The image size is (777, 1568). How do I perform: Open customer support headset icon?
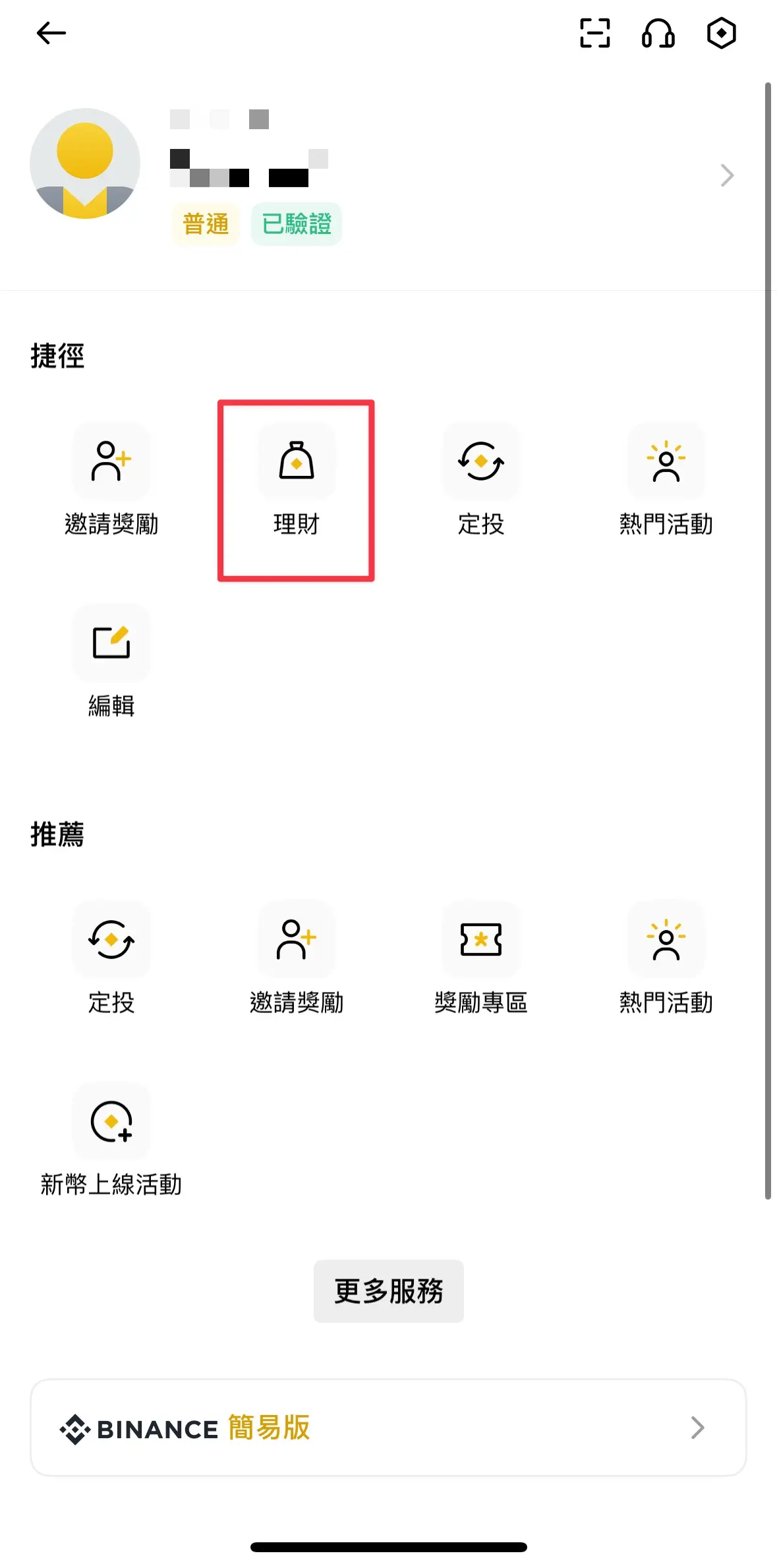(658, 33)
